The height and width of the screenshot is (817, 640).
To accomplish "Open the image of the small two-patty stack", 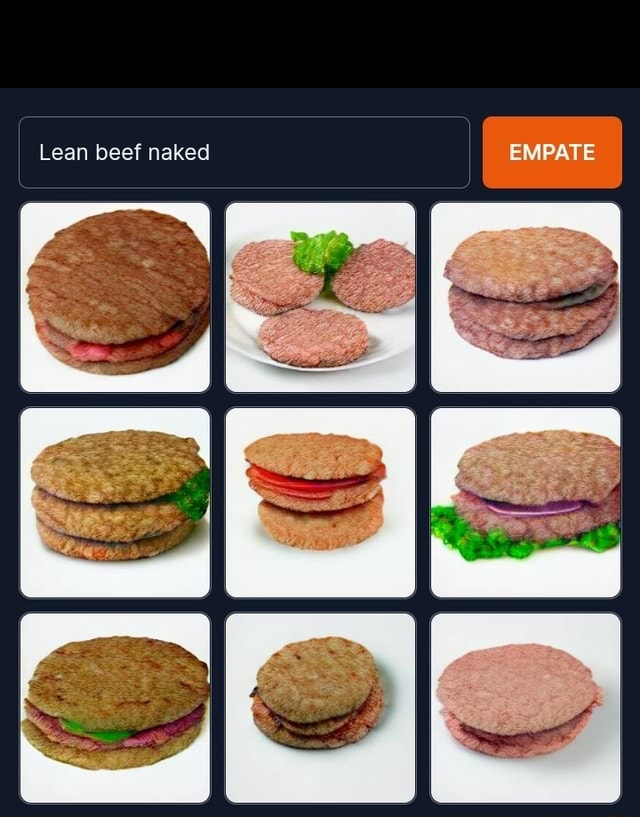I will (x=320, y=707).
